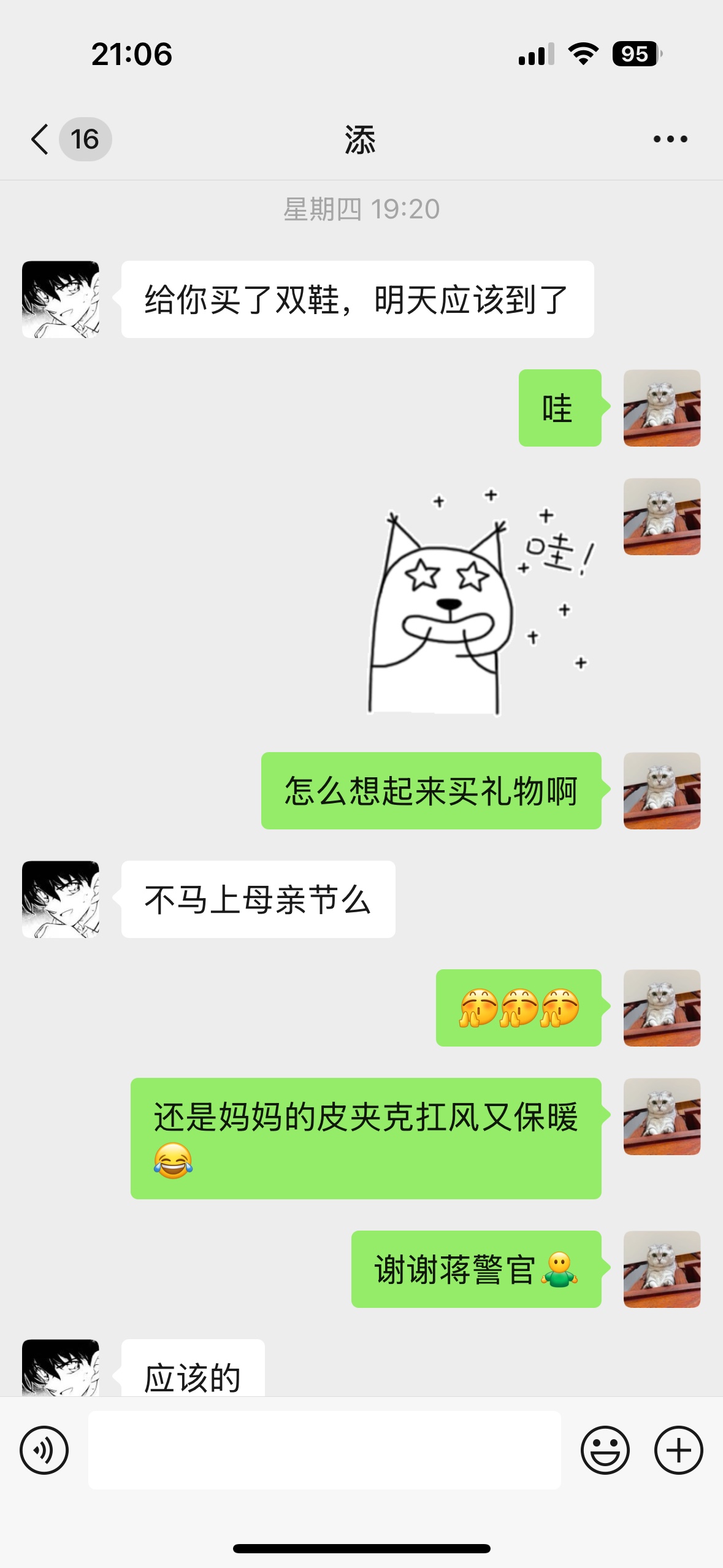Open the plus attachment menu
This screenshot has width=723, height=1568.
678,1450
